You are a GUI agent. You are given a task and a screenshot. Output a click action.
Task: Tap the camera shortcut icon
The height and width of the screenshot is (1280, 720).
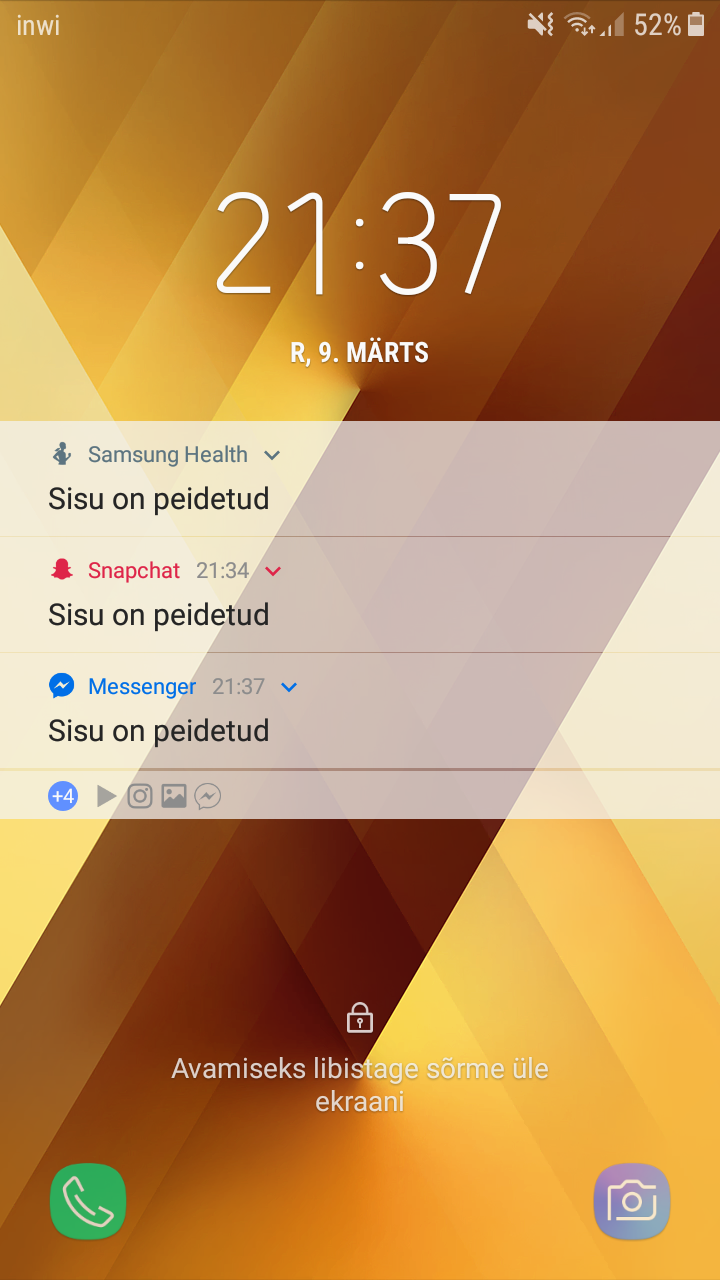tap(632, 1202)
